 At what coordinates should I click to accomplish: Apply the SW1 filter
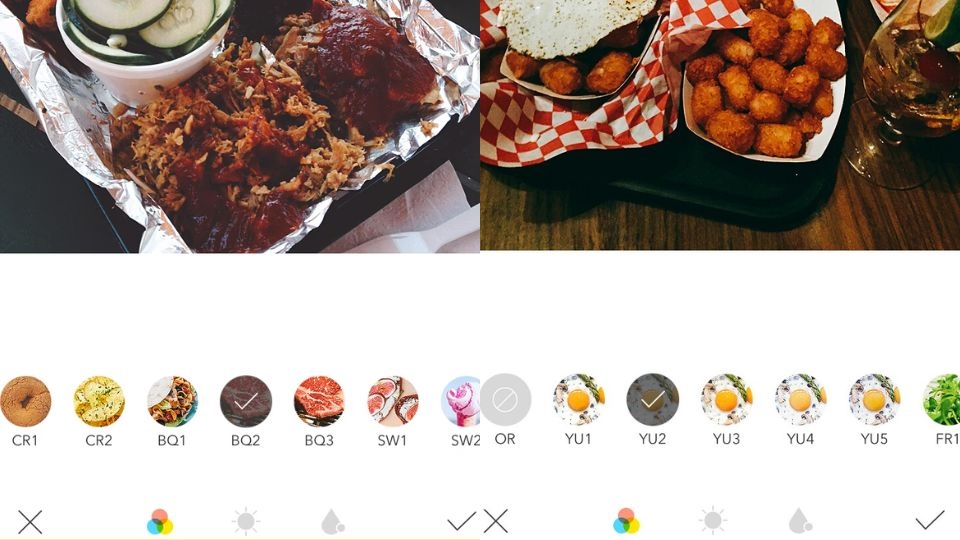(x=393, y=402)
